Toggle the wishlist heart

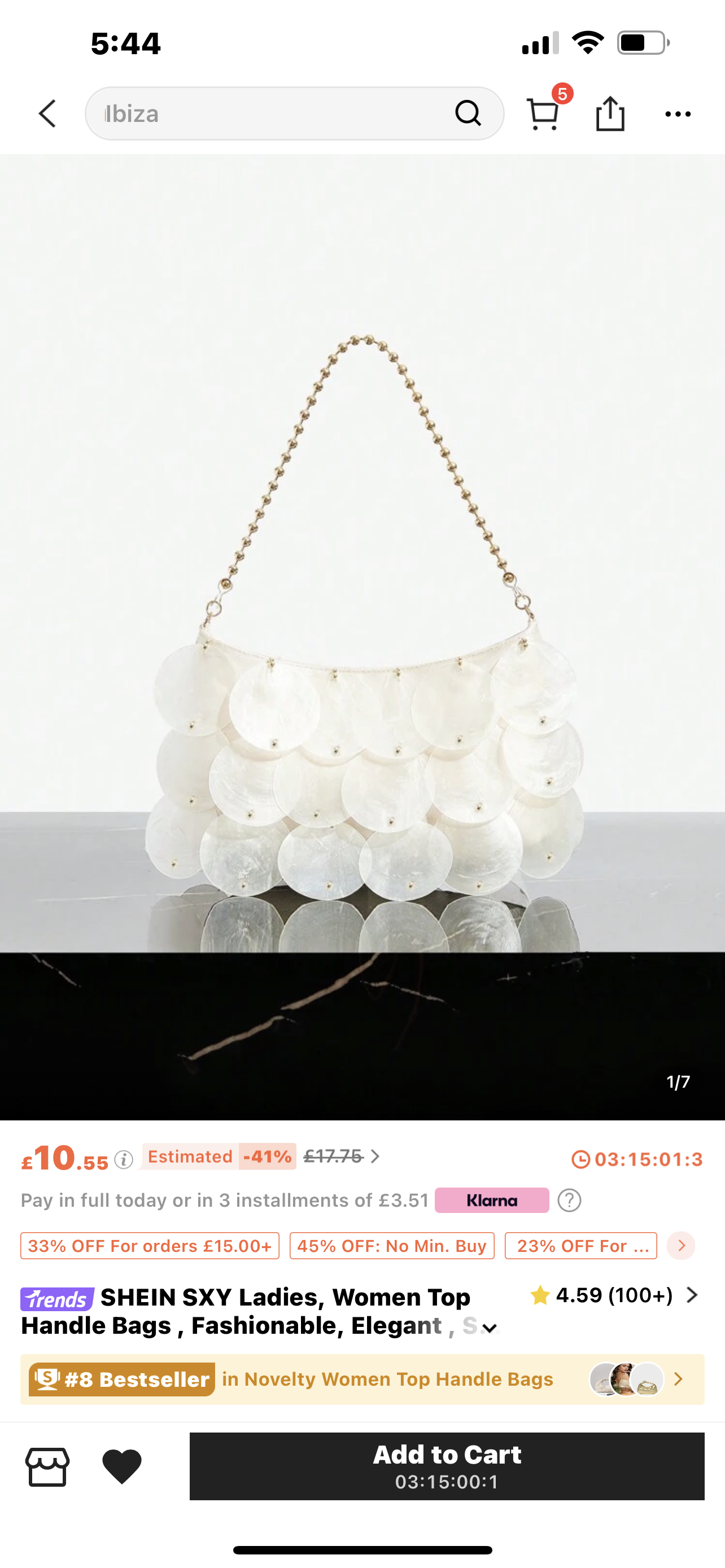pyautogui.click(x=122, y=1466)
